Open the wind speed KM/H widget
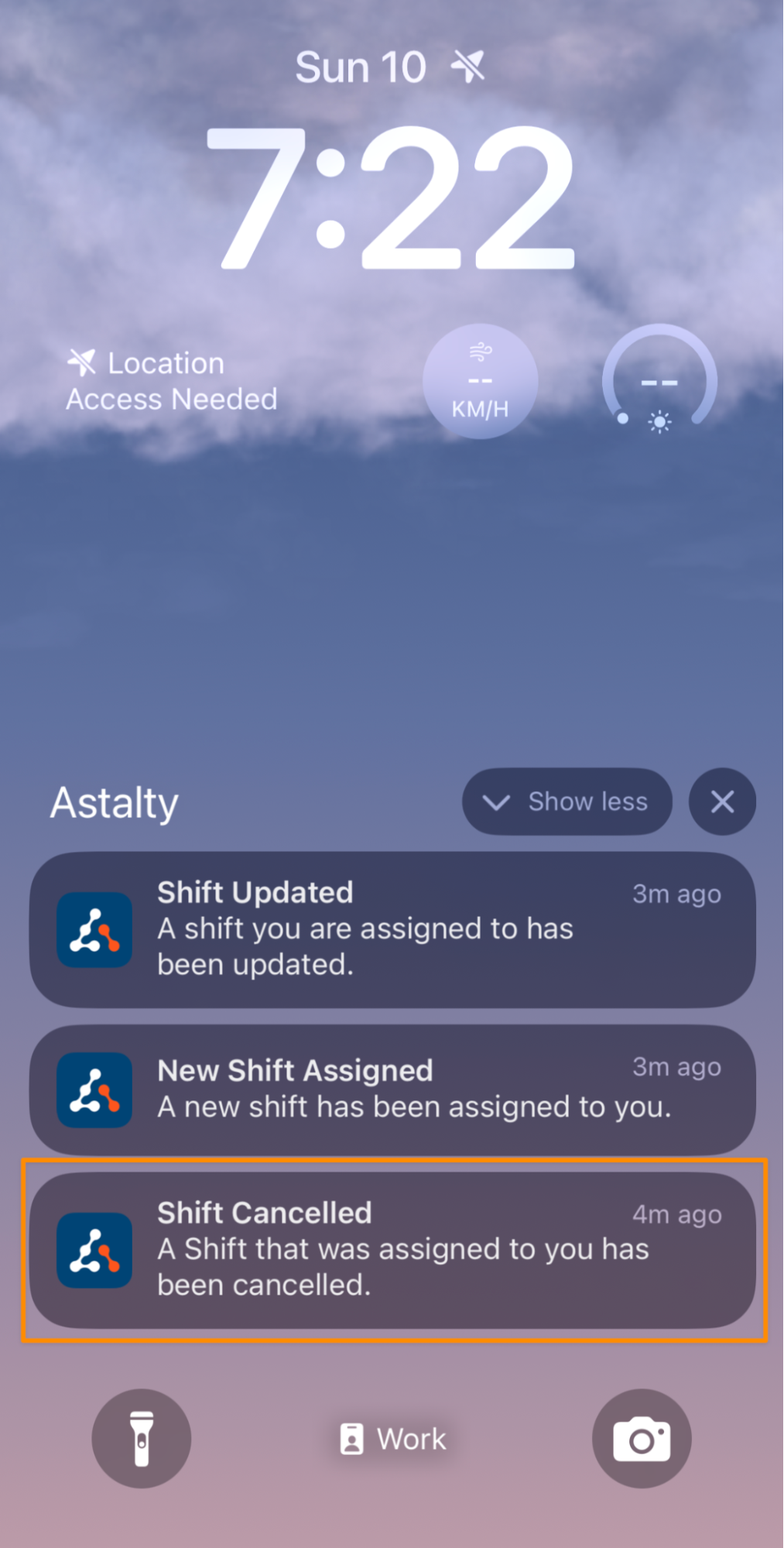Image resolution: width=784 pixels, height=1548 pixels. coord(480,381)
